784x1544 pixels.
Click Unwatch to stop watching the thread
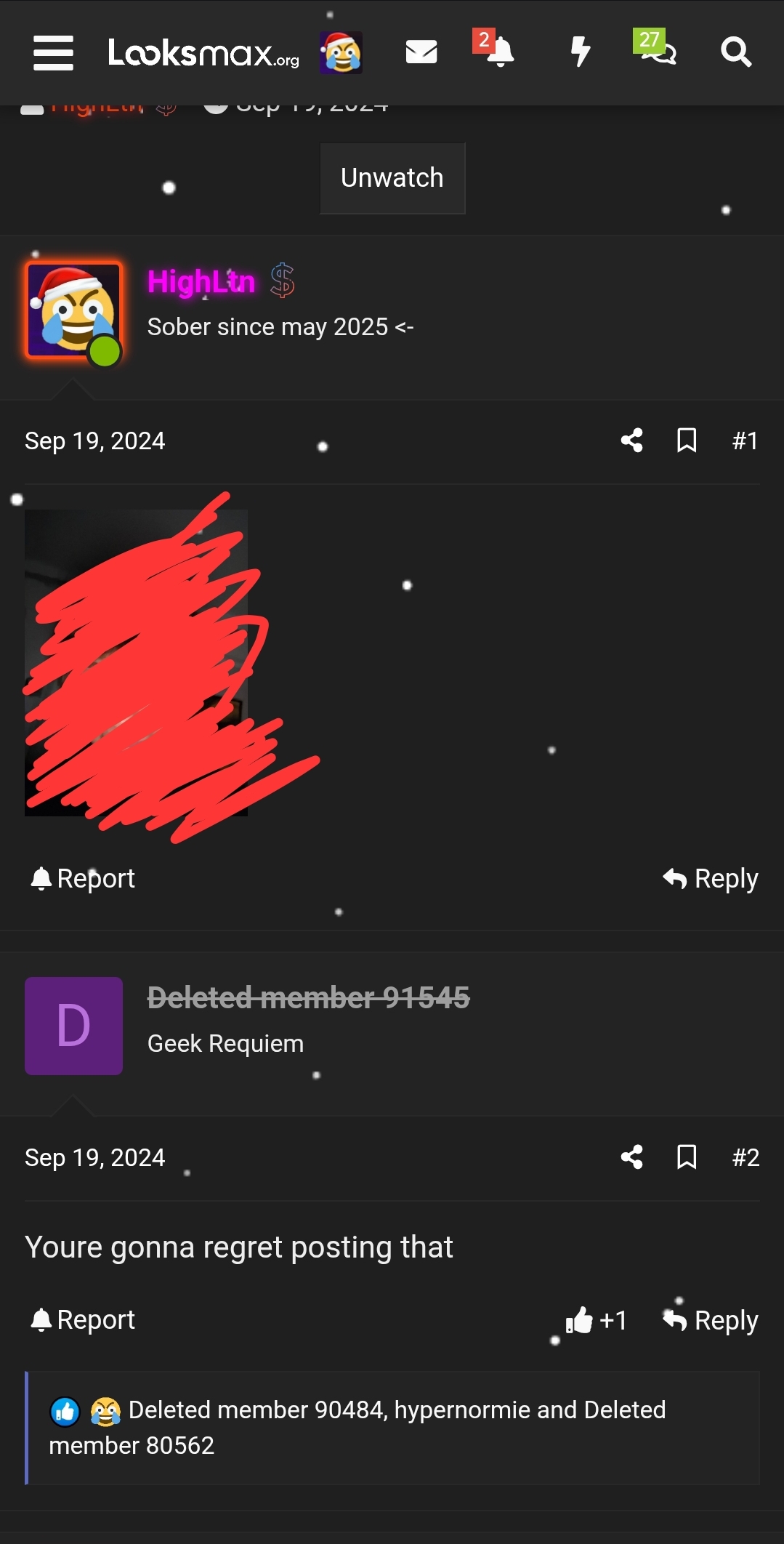click(x=392, y=177)
